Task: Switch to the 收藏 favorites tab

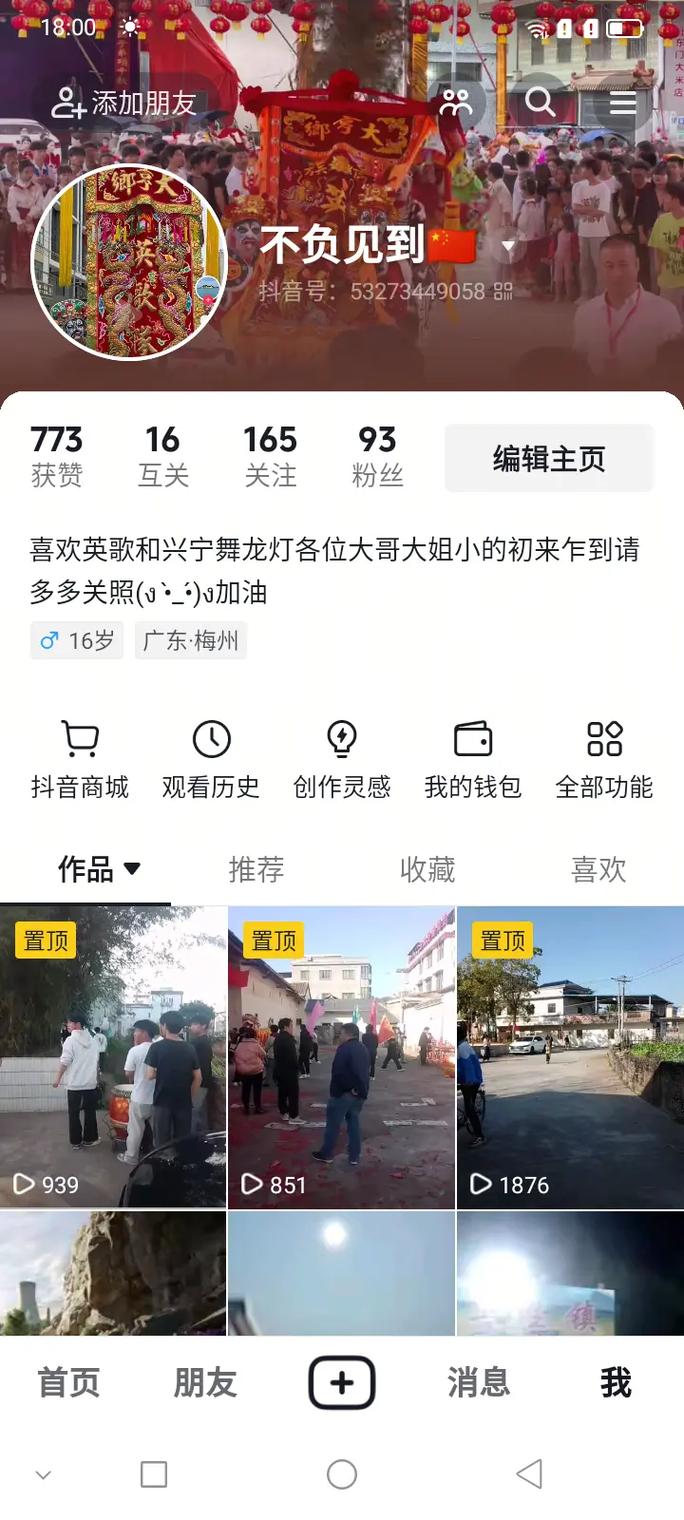Action: point(427,870)
